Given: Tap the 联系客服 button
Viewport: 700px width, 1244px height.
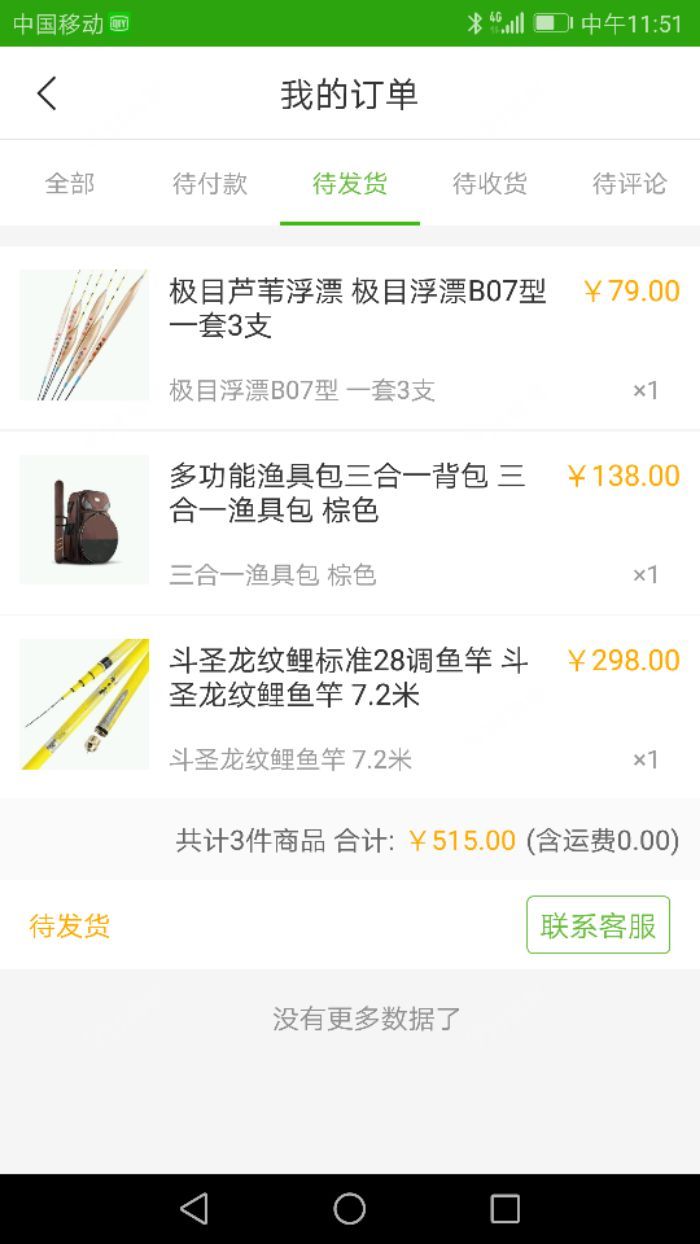Looking at the screenshot, I should coord(598,925).
